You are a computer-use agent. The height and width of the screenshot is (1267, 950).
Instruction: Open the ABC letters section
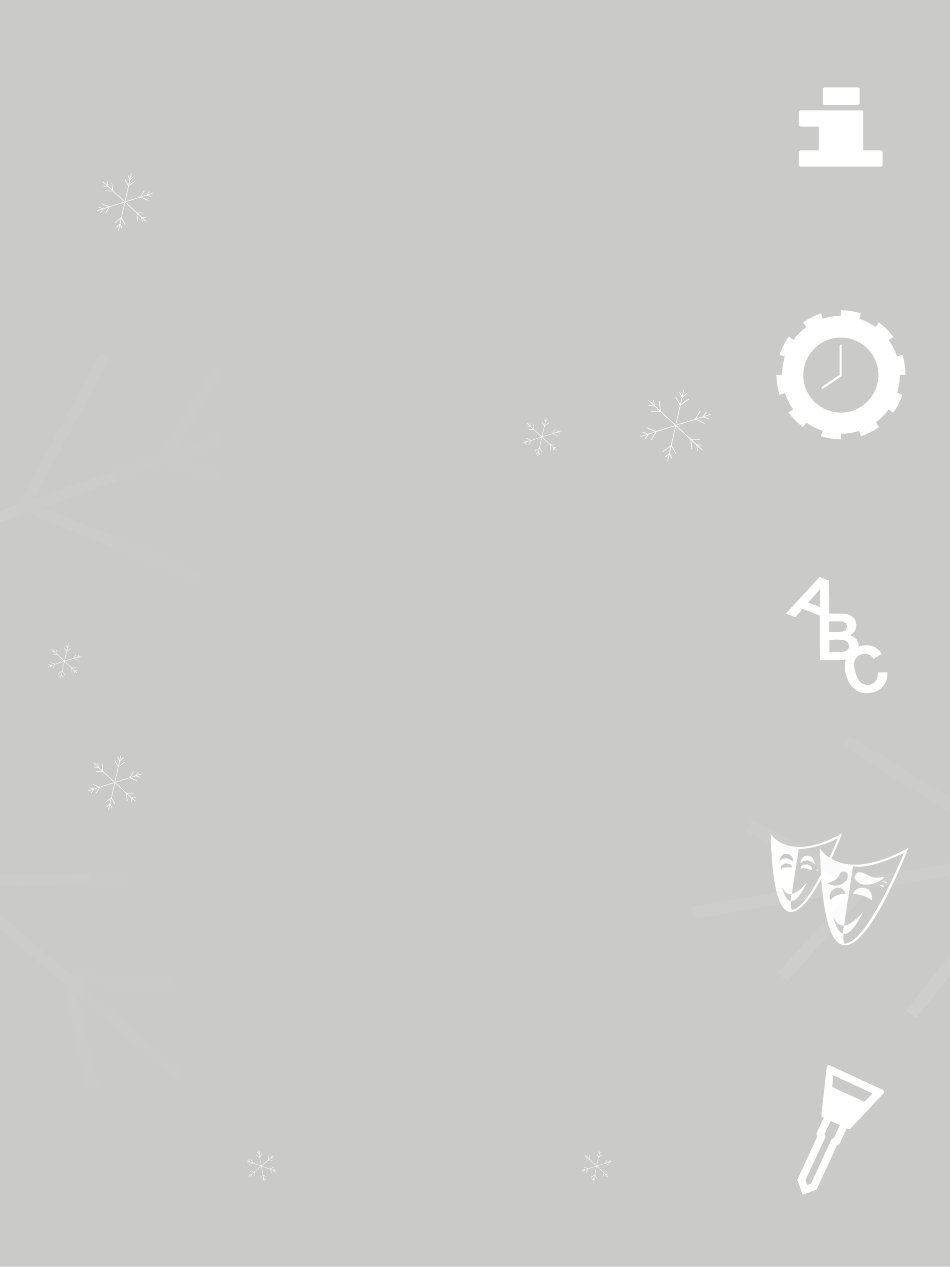click(838, 635)
